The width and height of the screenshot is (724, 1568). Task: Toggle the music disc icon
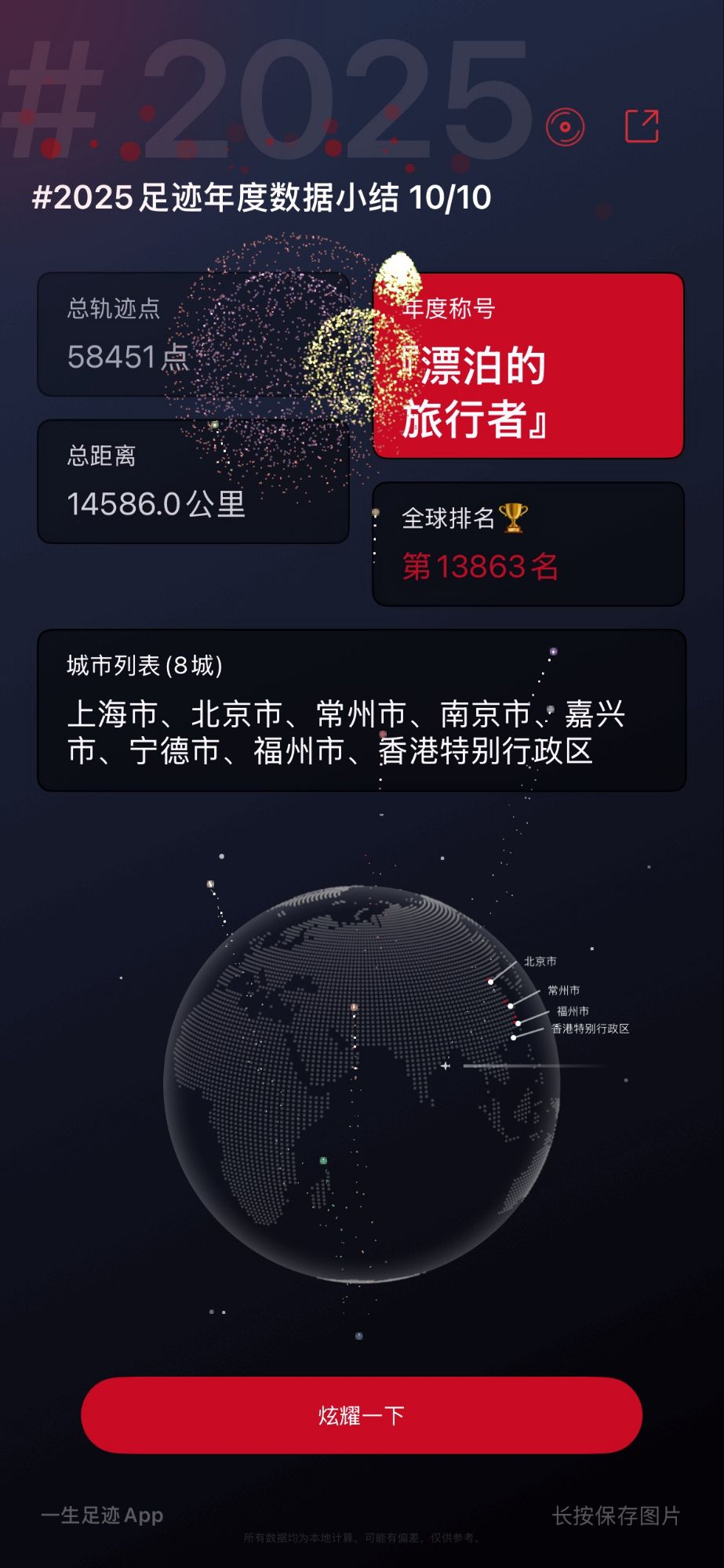[565, 127]
